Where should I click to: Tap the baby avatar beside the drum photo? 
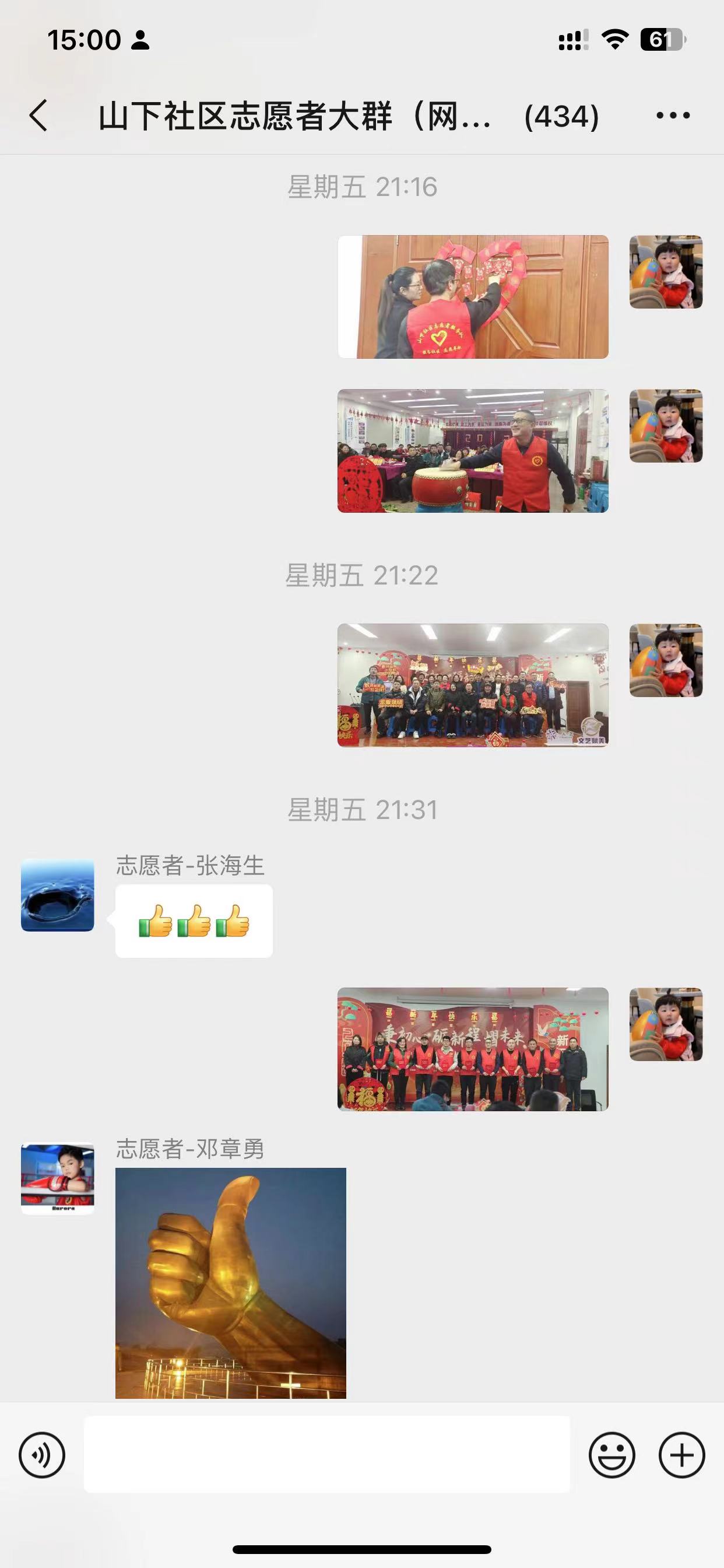coord(666,426)
